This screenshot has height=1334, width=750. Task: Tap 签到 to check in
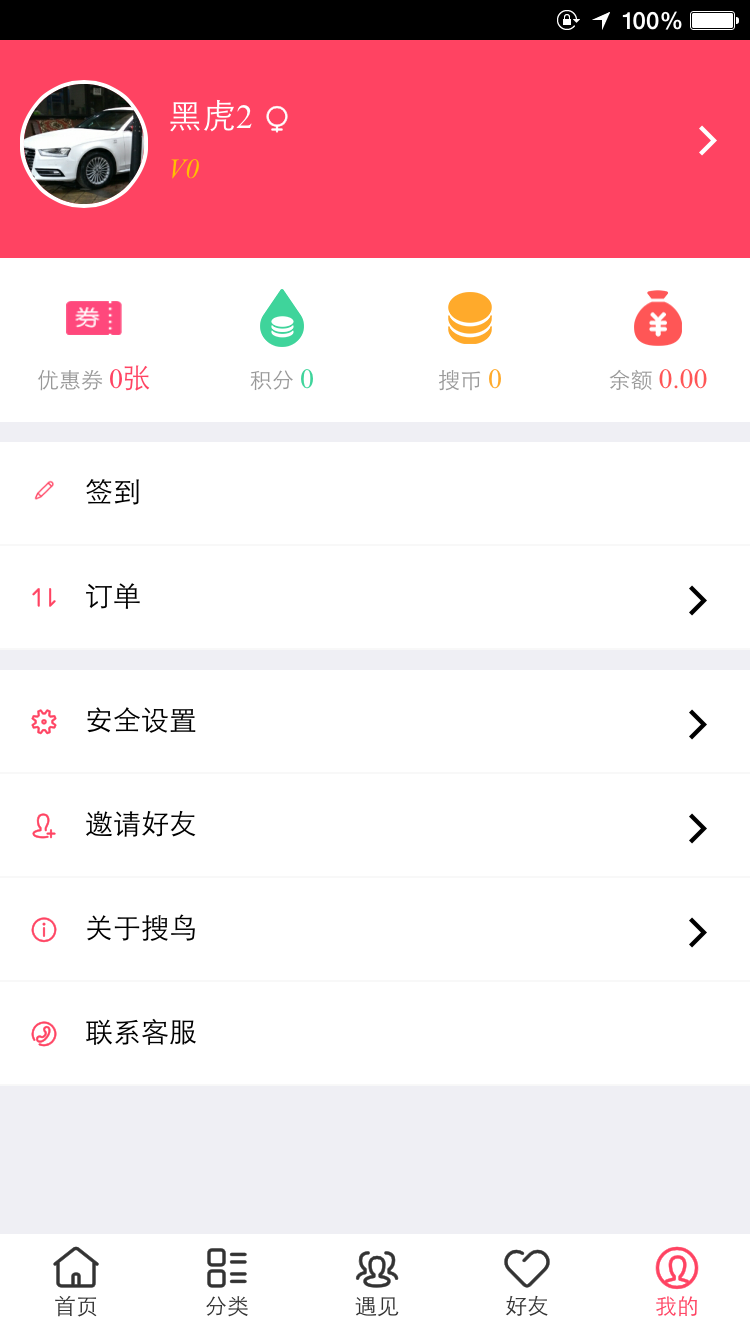(x=375, y=493)
